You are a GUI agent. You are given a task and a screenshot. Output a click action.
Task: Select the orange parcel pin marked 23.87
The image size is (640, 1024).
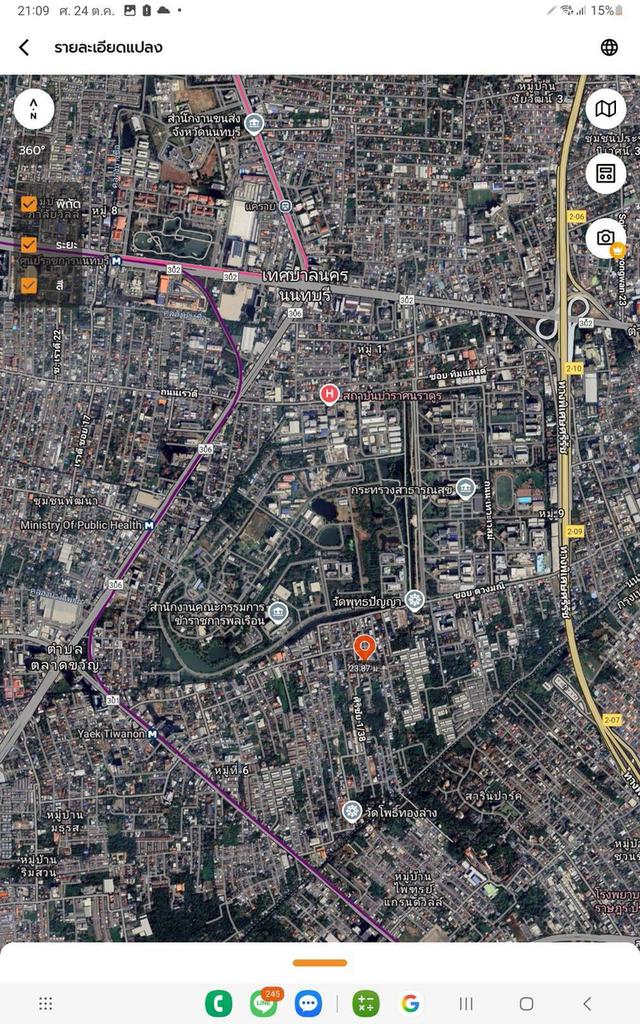(x=364, y=647)
